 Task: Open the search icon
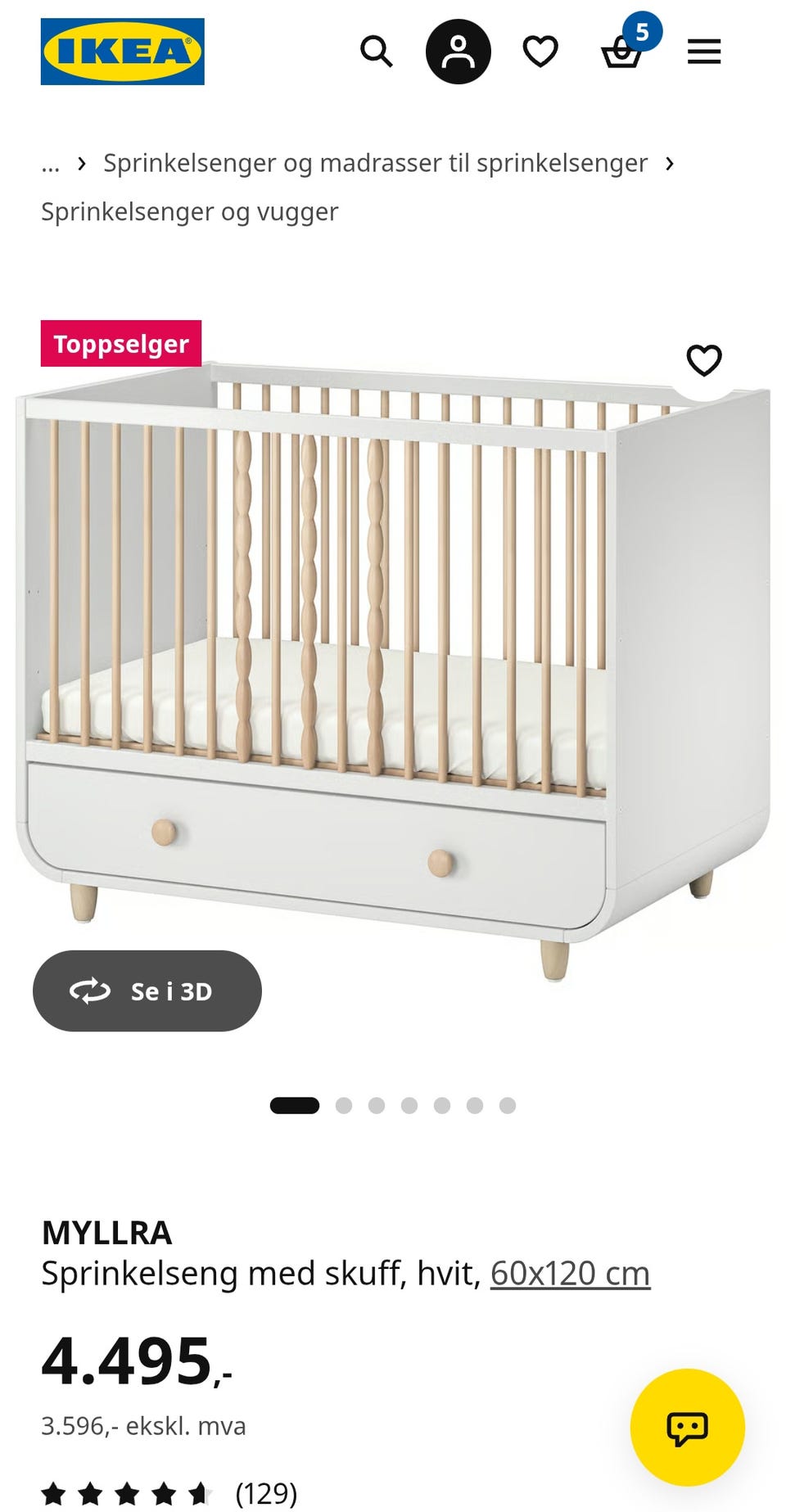(377, 52)
